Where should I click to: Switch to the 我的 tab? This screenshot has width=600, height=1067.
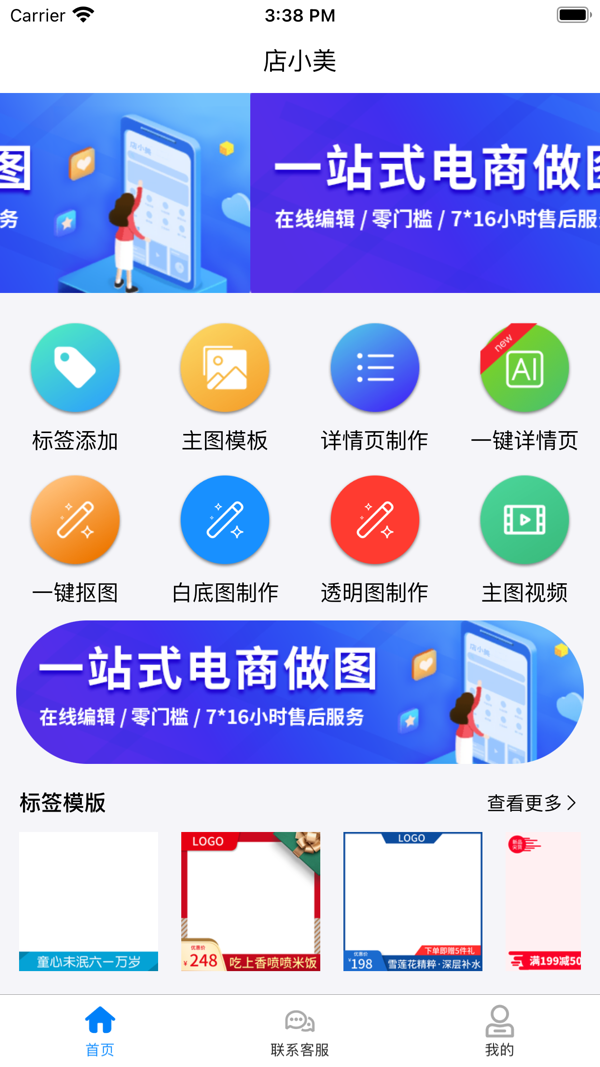(x=499, y=1031)
